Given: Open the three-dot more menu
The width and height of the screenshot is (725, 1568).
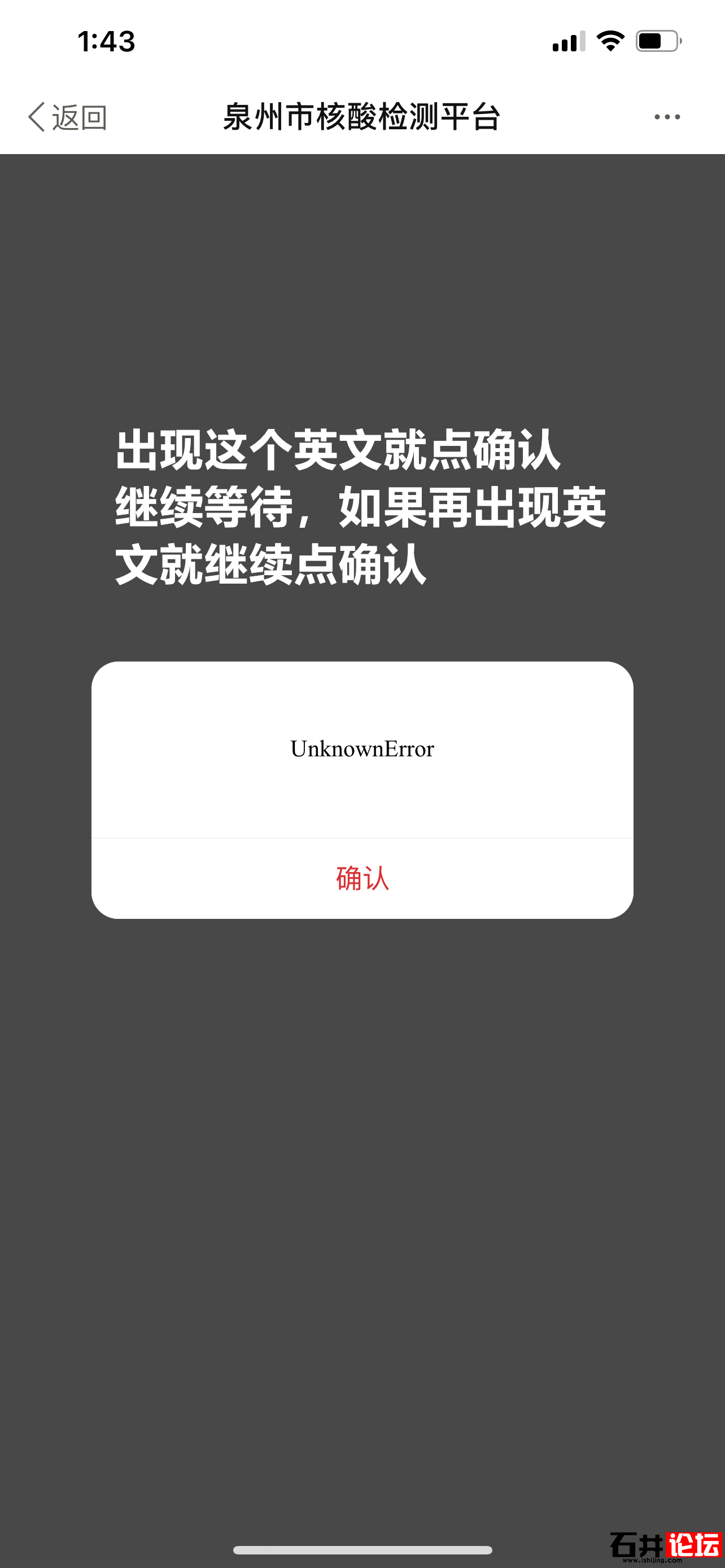Looking at the screenshot, I should pyautogui.click(x=667, y=117).
